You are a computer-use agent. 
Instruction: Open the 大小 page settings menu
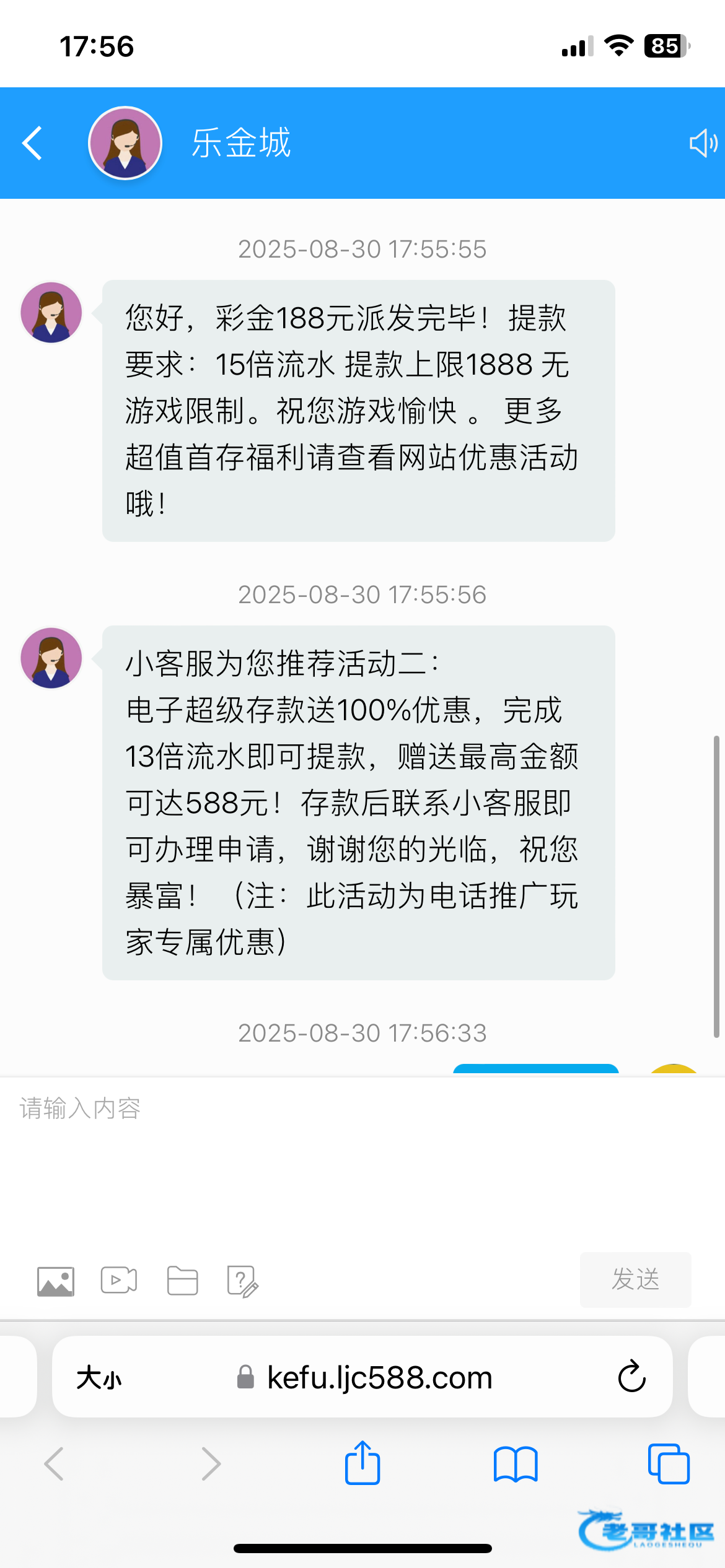(x=99, y=1379)
